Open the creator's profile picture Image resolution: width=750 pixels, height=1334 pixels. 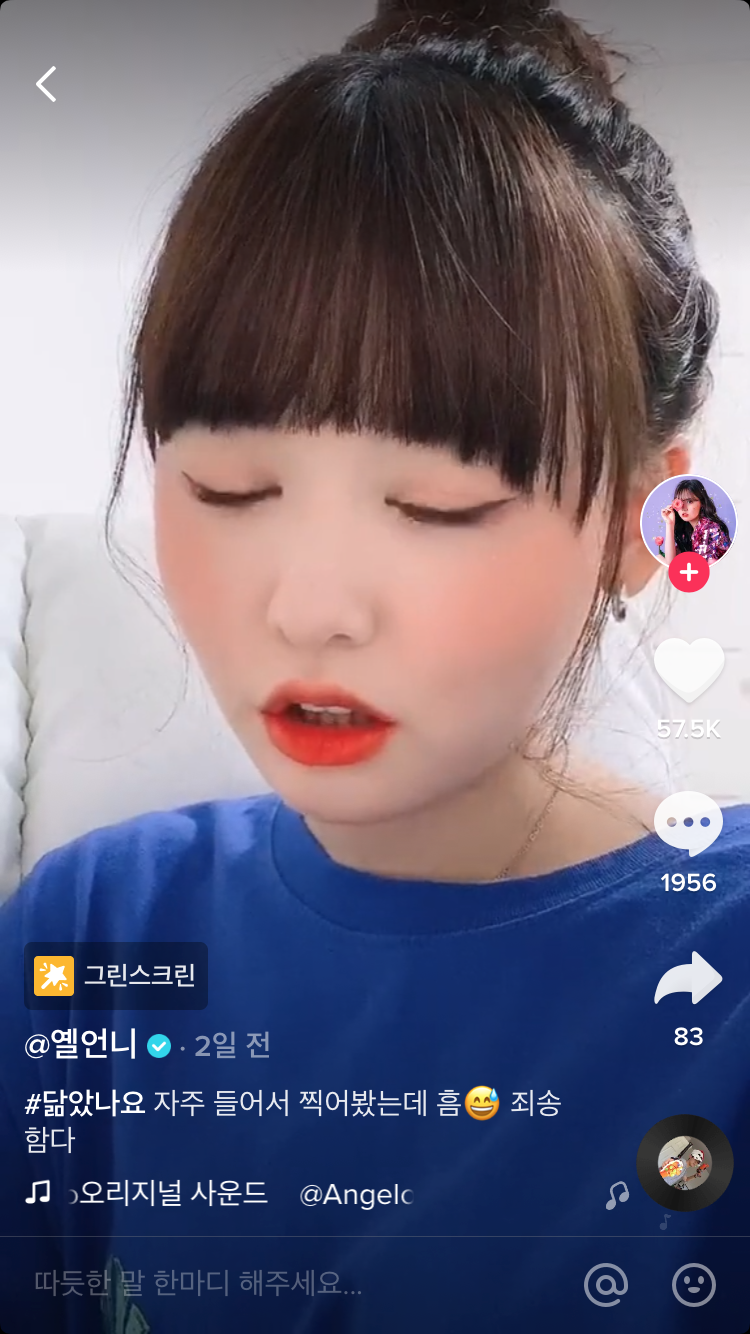click(688, 519)
